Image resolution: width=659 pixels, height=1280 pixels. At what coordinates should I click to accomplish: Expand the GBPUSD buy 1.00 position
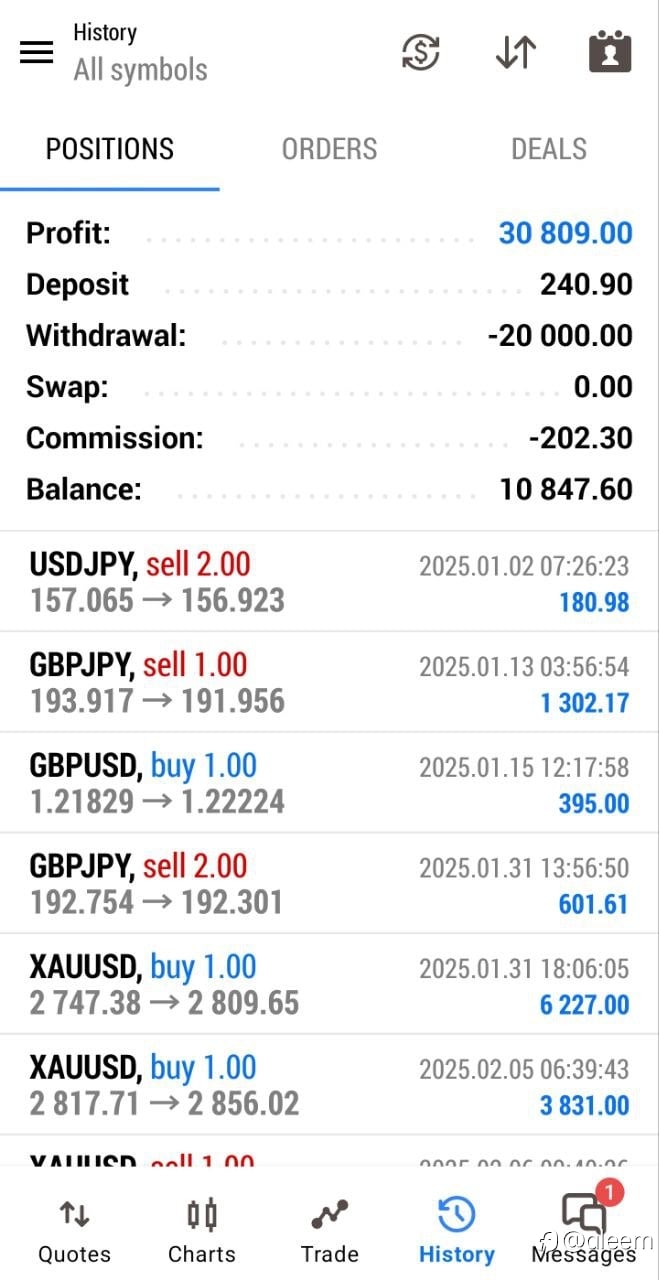tap(329, 783)
